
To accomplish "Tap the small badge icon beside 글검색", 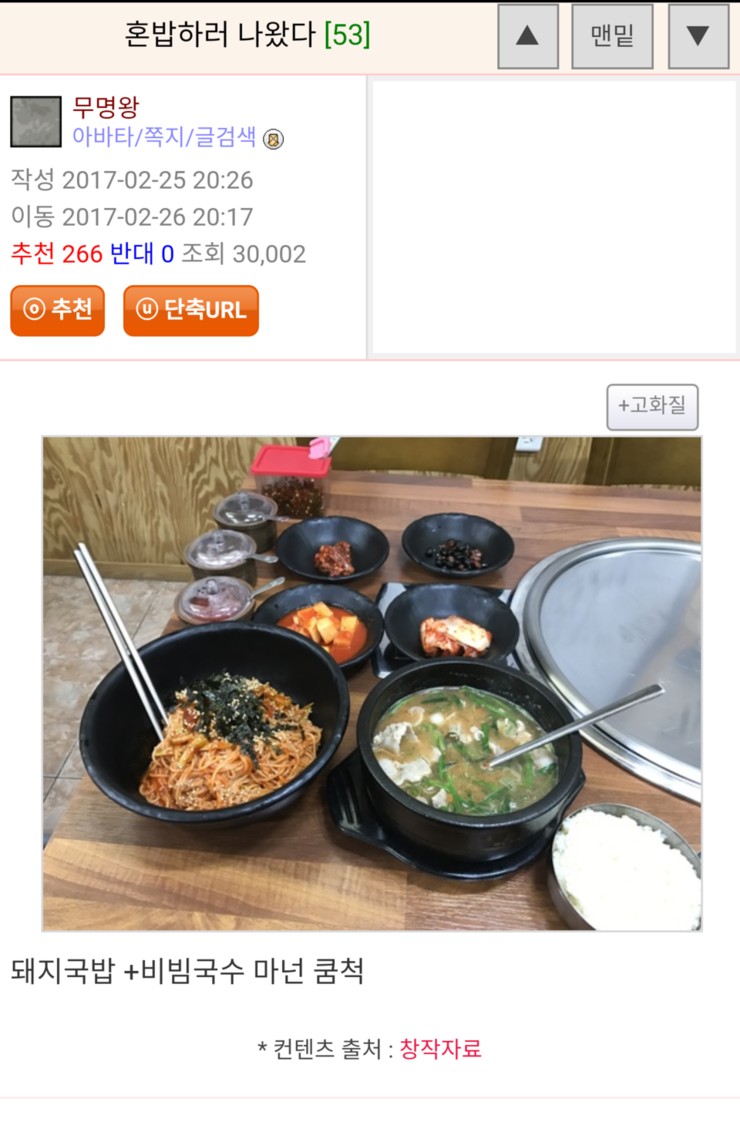I will [273, 139].
